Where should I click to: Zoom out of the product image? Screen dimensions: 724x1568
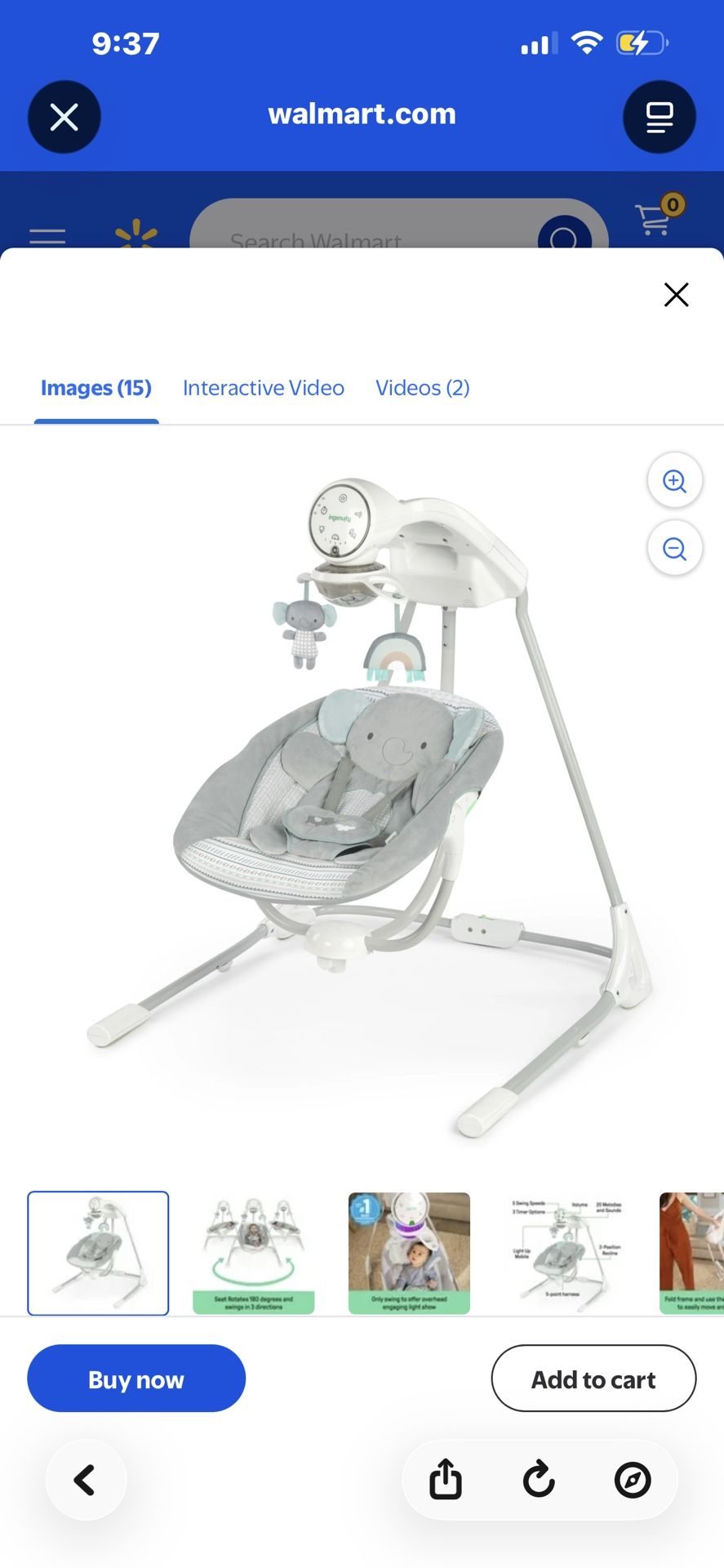click(674, 548)
